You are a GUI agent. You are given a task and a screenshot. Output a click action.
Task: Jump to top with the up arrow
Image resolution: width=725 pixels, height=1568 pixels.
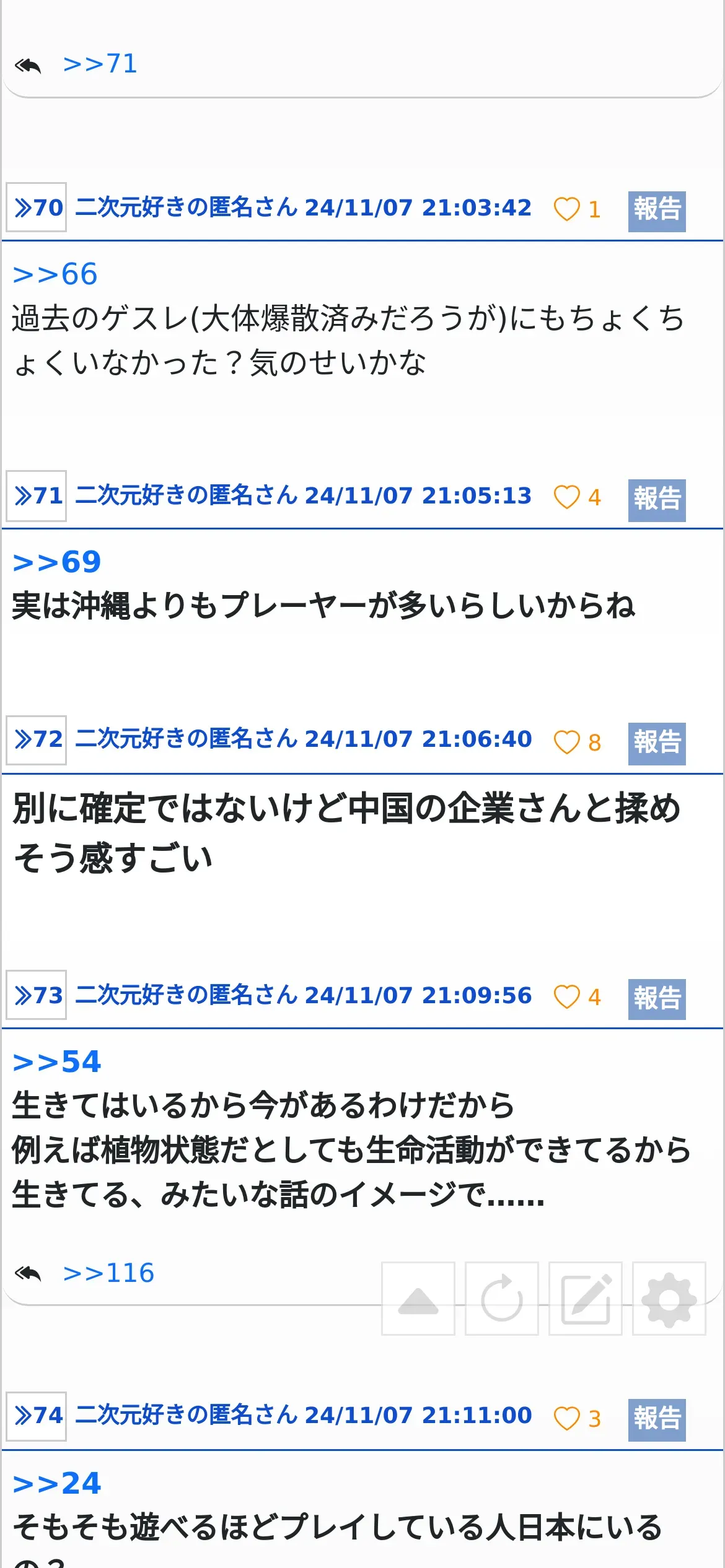418,1299
